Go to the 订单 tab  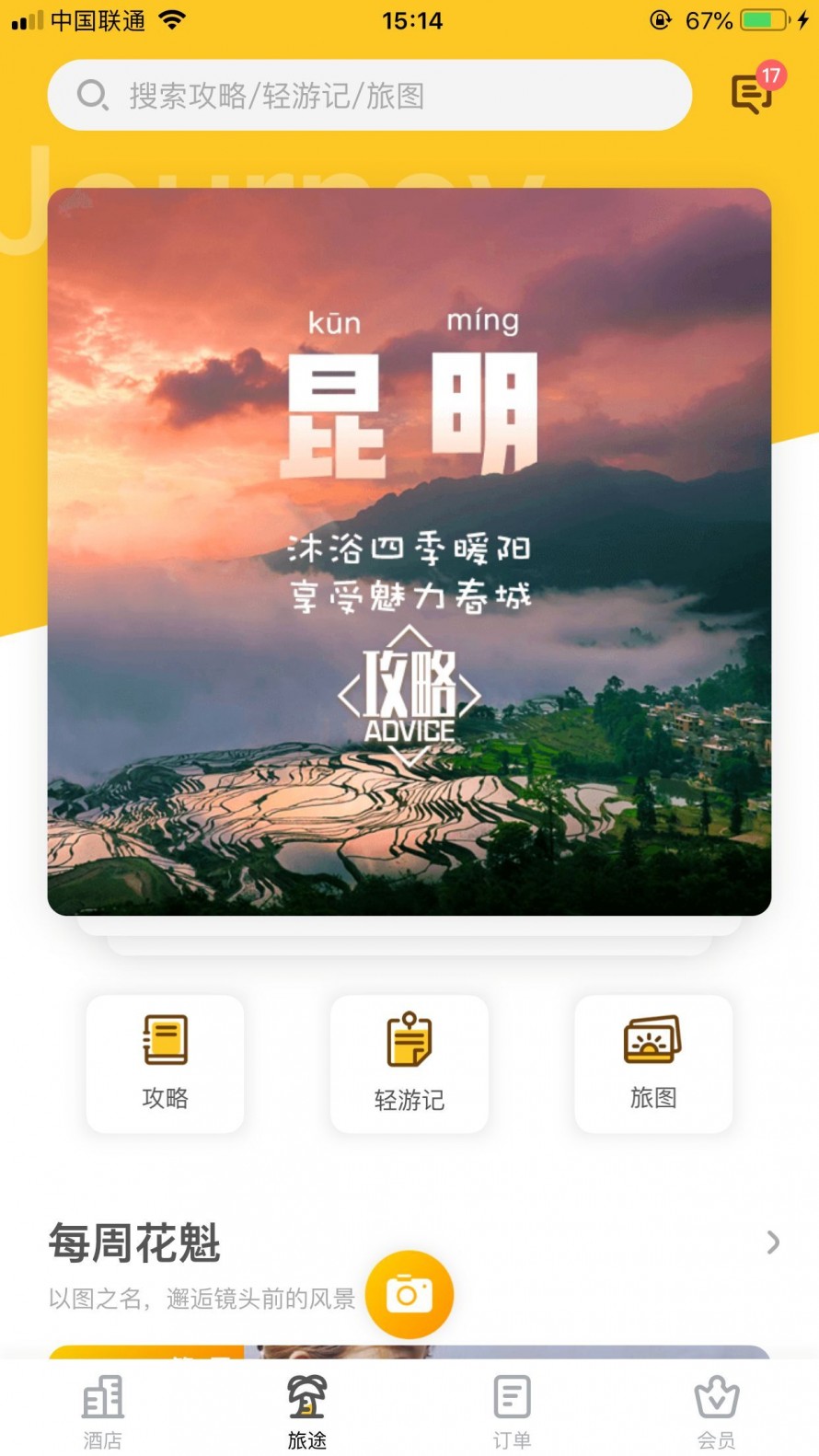click(512, 1410)
